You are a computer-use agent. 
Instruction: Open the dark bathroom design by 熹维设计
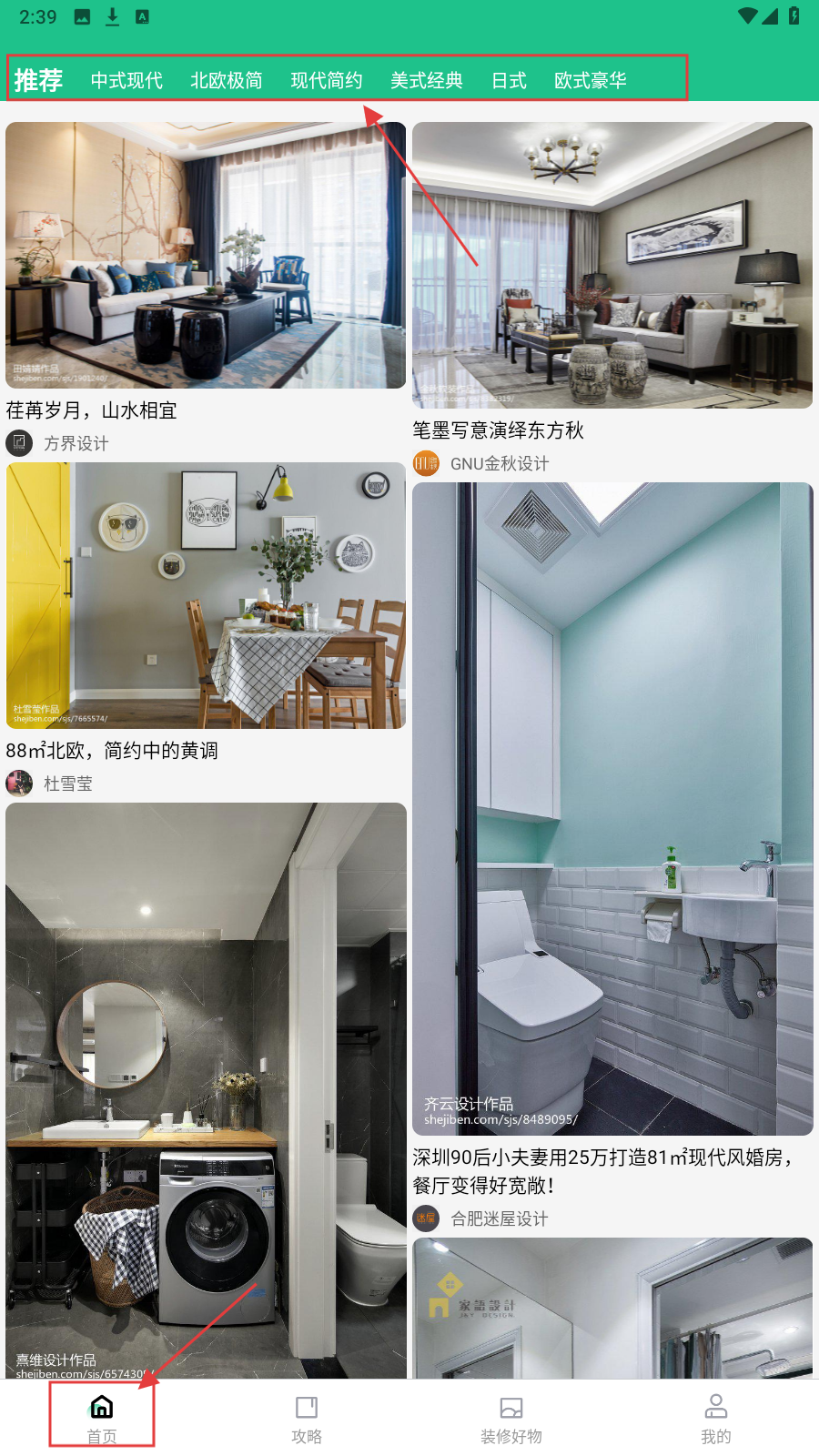[x=206, y=1090]
